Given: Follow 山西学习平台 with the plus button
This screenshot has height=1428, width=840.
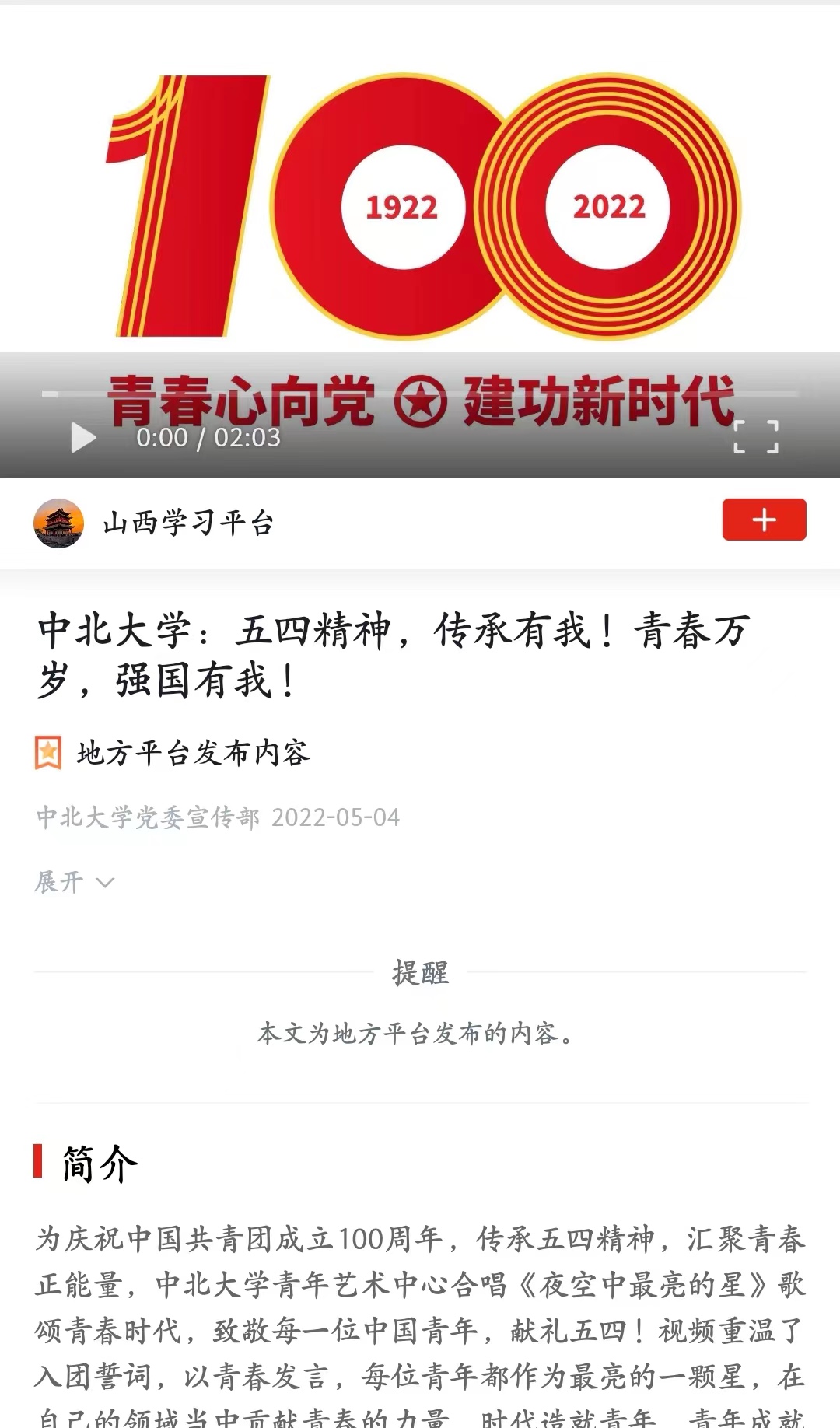Looking at the screenshot, I should click(x=764, y=520).
